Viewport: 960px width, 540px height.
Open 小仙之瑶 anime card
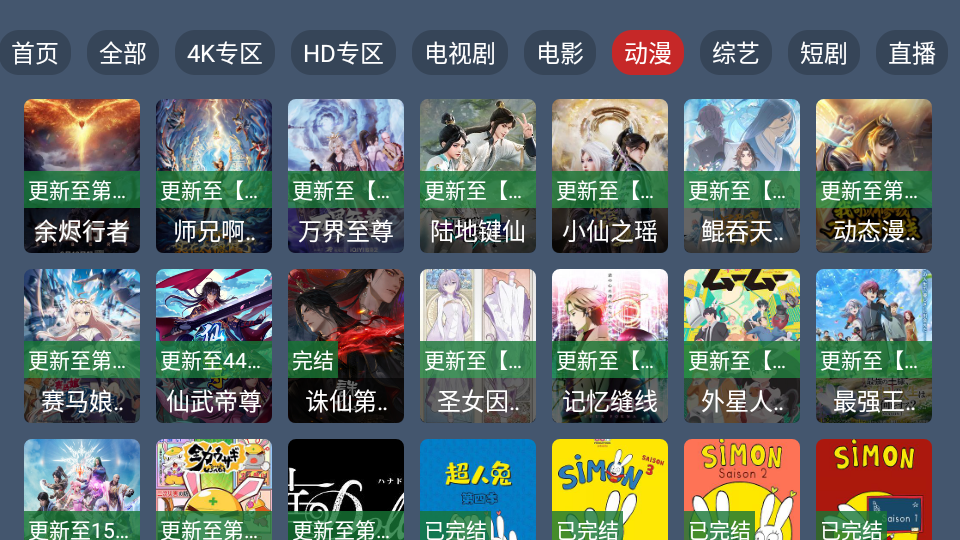(x=610, y=175)
